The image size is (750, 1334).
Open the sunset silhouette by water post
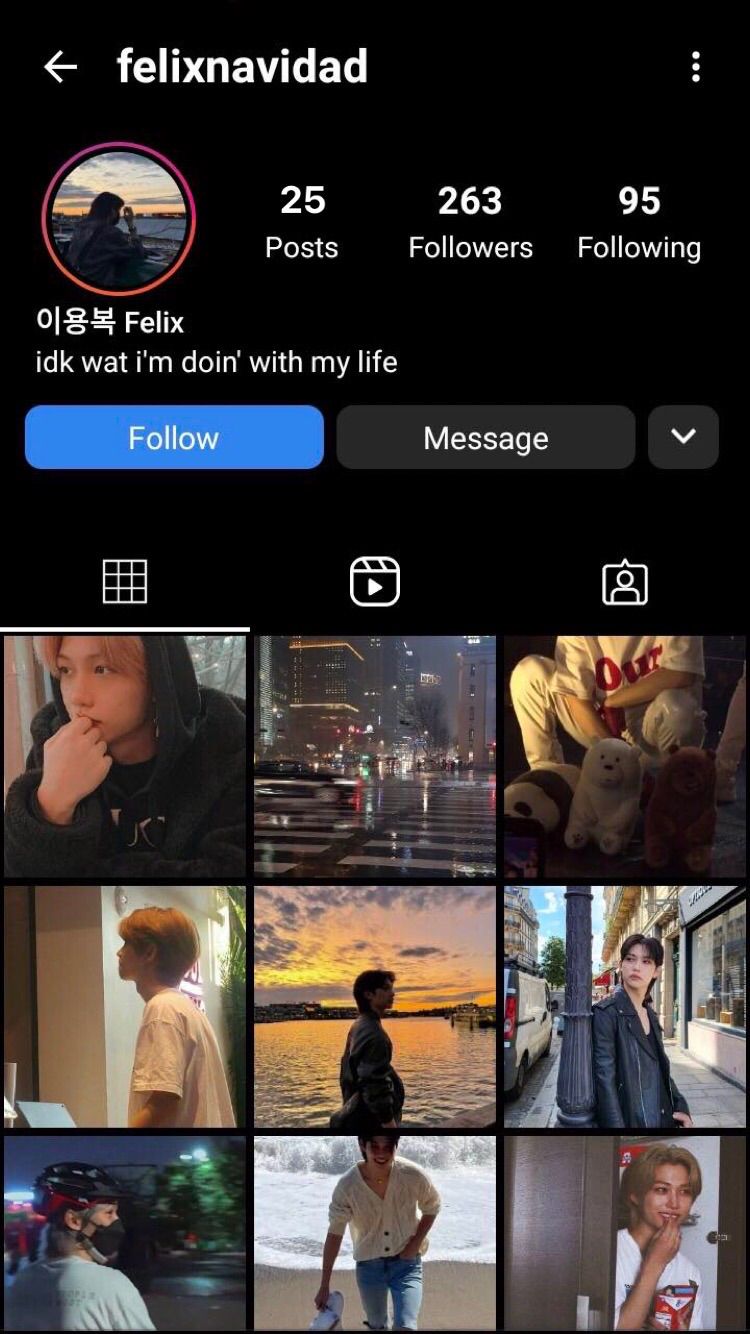pyautogui.click(x=375, y=1006)
